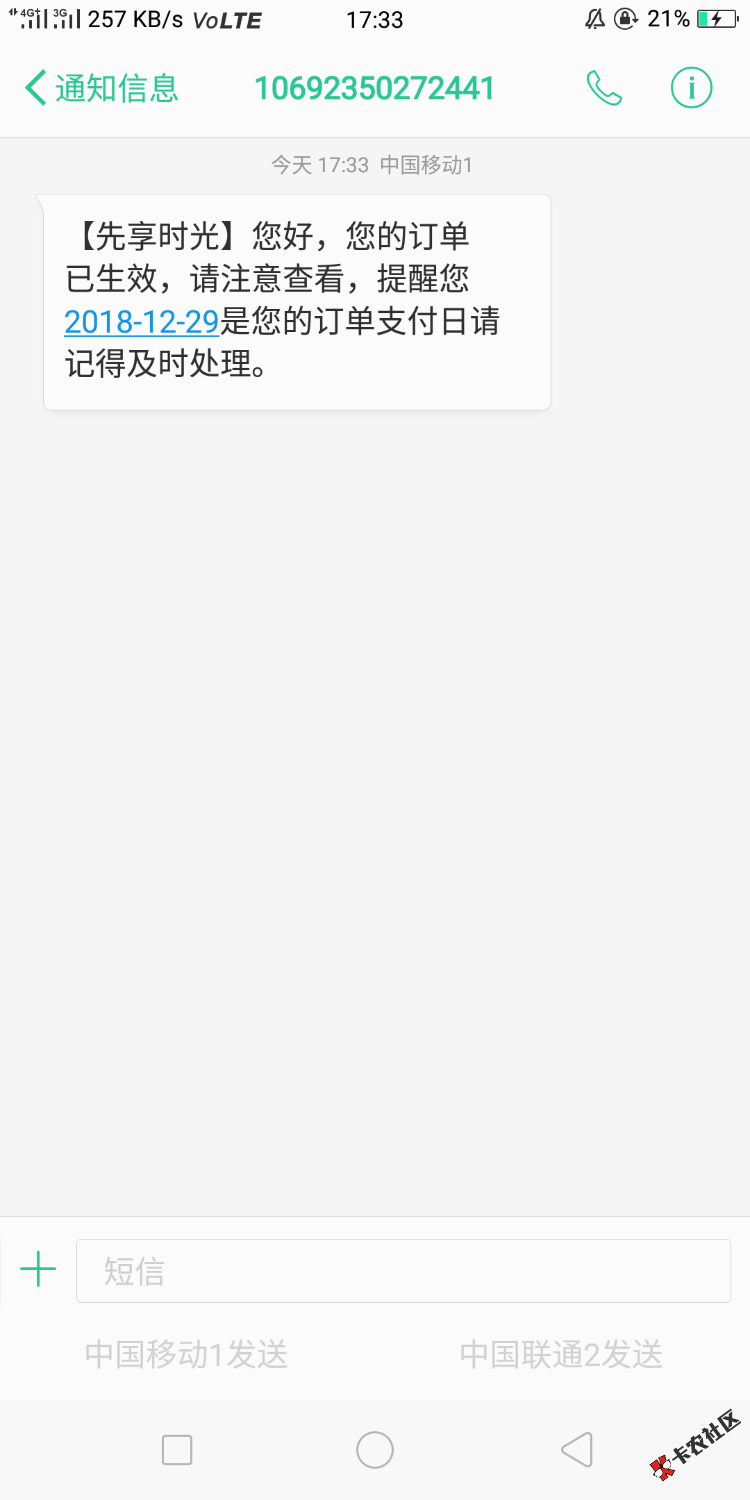The image size is (750, 1500).
Task: Go to home screen via navigation bar
Action: tap(375, 1449)
